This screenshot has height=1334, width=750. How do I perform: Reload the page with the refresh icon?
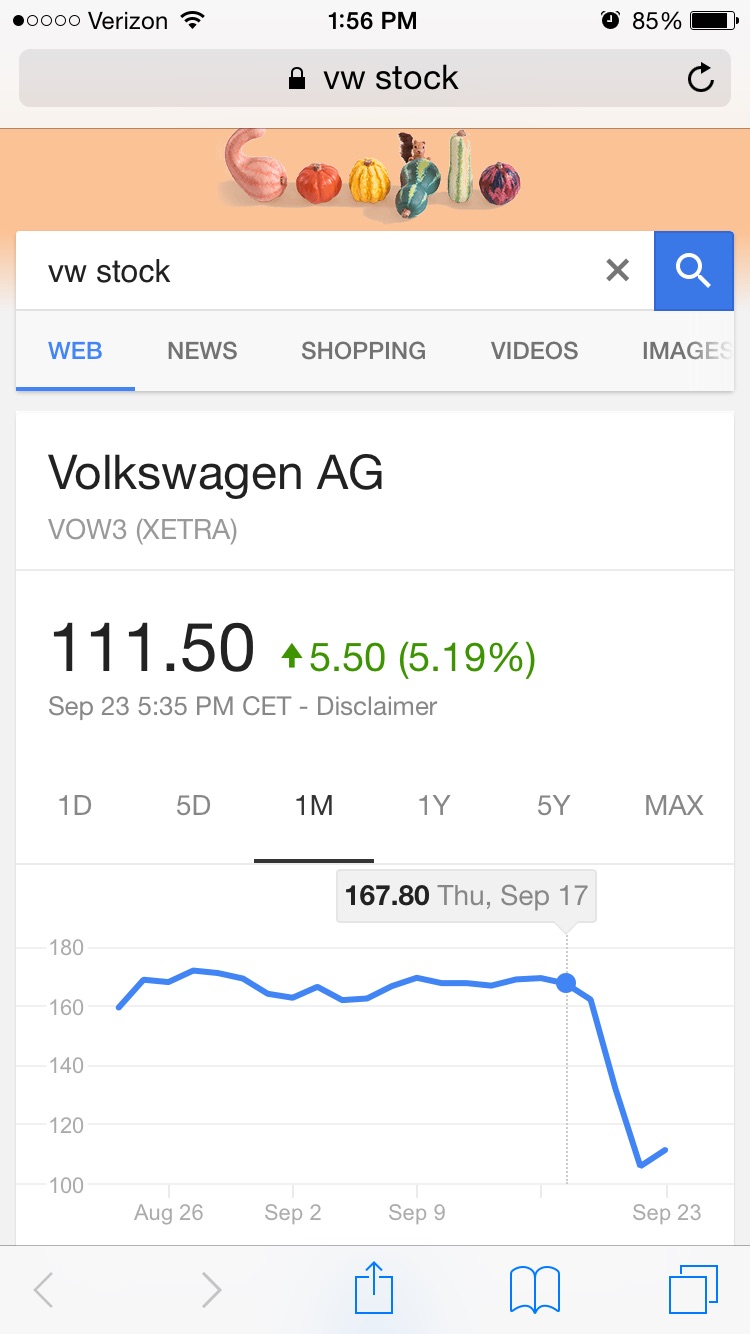(x=701, y=78)
